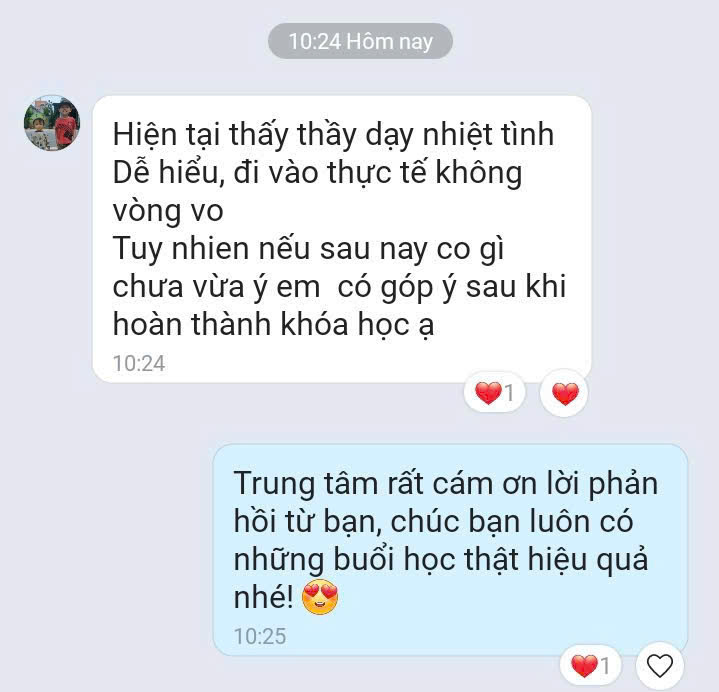
Task: React with a heart to the received message
Action: 565,393
